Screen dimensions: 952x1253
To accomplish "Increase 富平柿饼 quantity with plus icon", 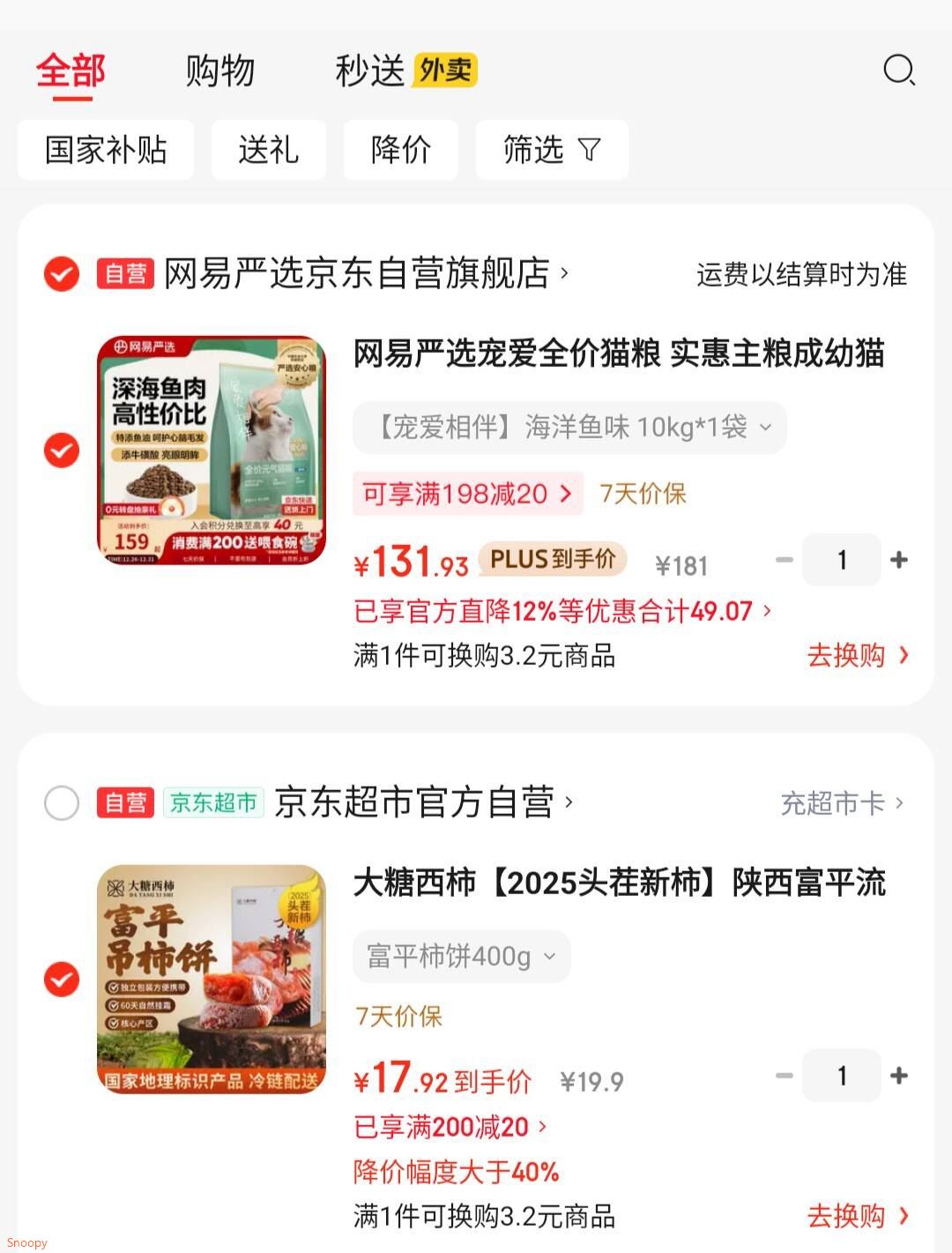I will (900, 1076).
